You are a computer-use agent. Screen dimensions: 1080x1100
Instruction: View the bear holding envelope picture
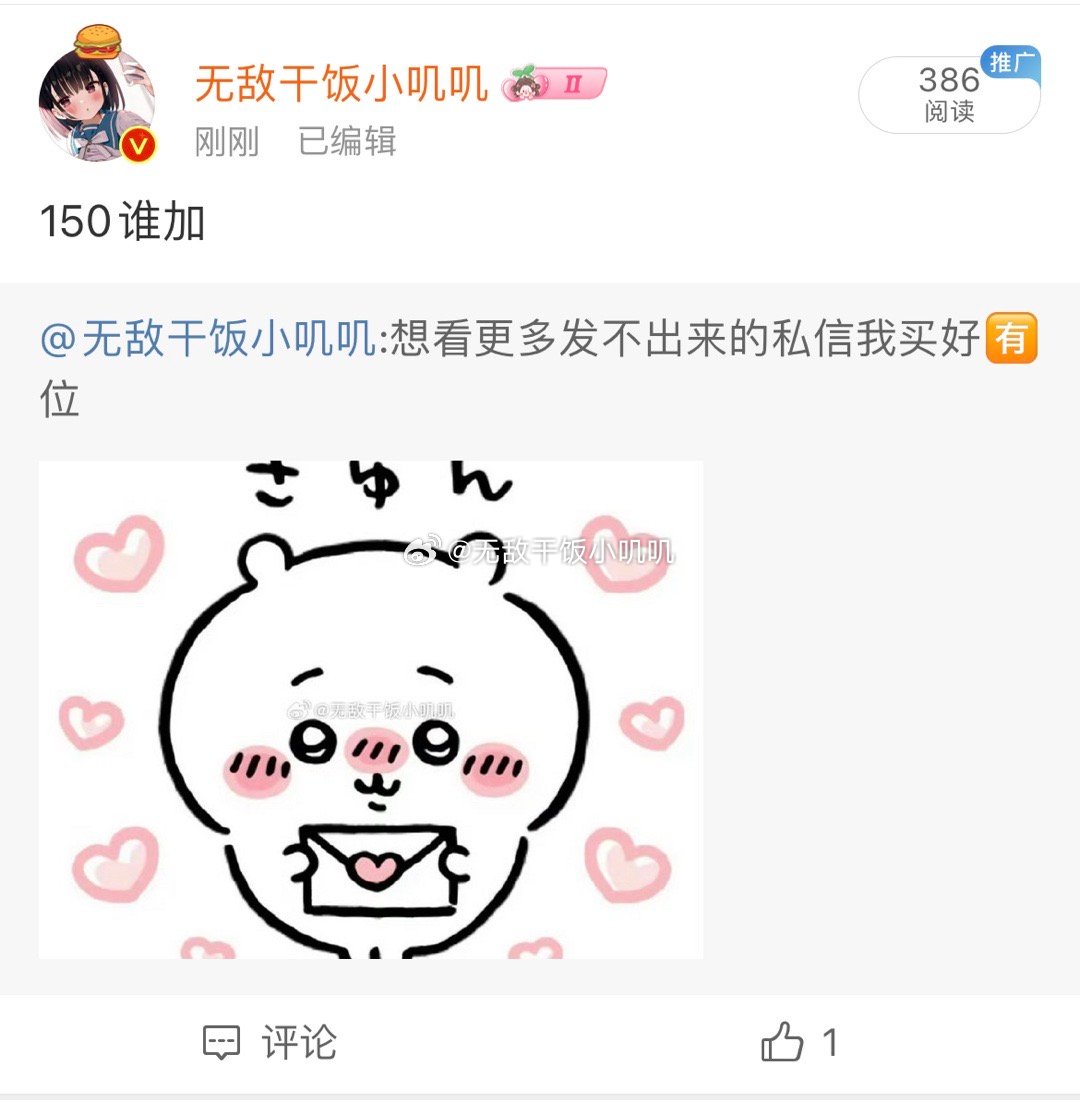[x=370, y=709]
